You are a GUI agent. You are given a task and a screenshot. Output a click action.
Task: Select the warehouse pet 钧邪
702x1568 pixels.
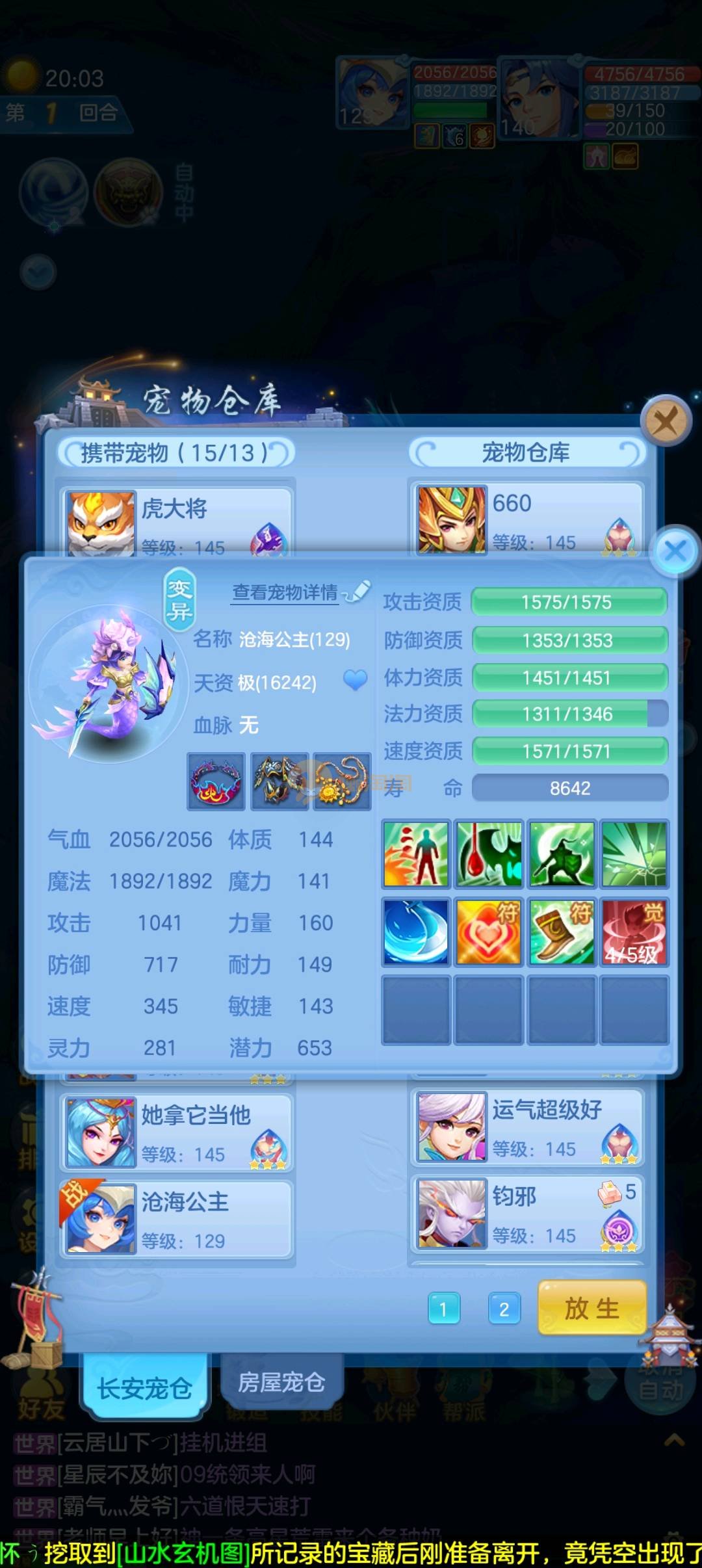527,1214
